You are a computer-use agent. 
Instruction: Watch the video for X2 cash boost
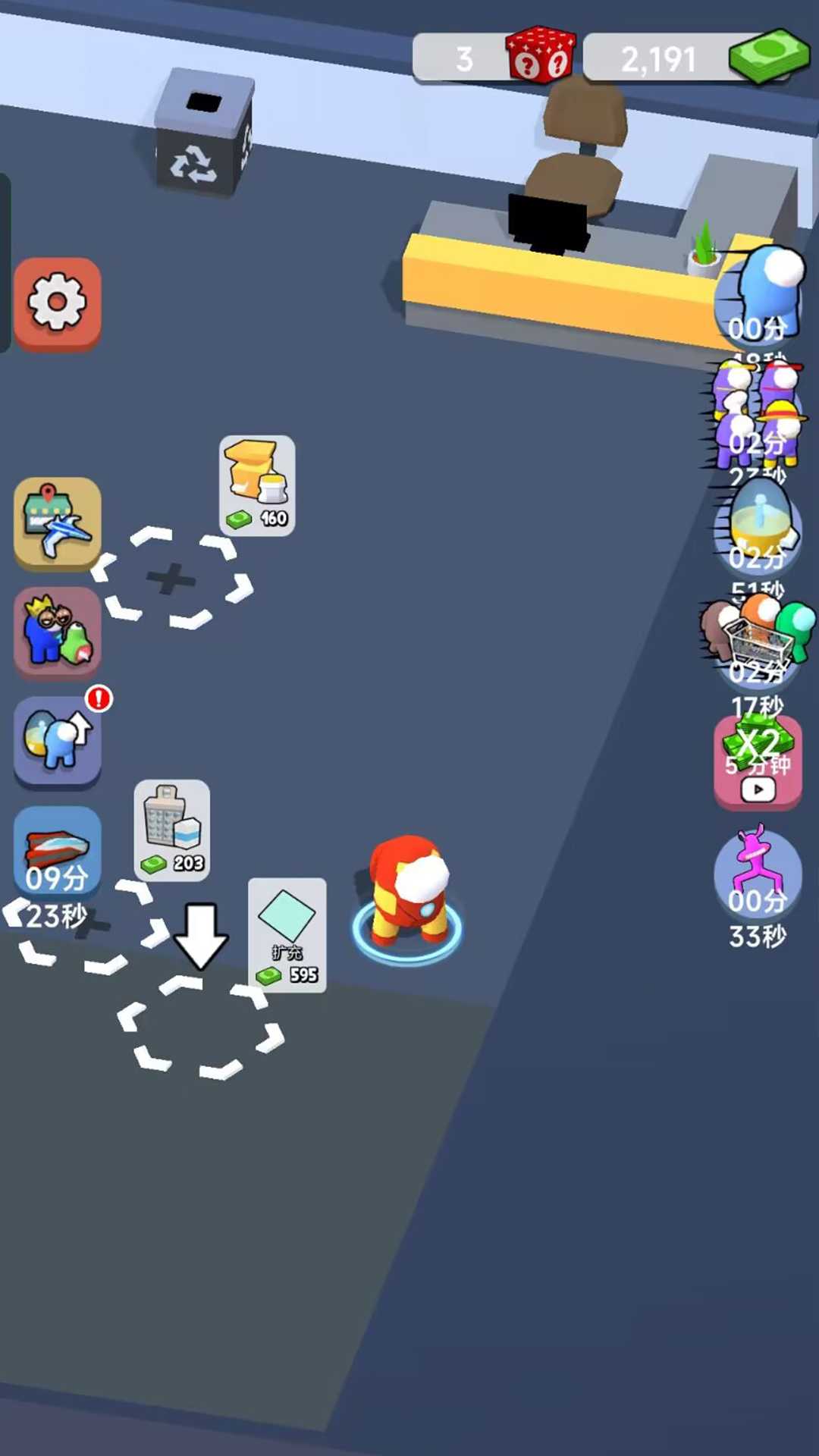click(x=758, y=762)
